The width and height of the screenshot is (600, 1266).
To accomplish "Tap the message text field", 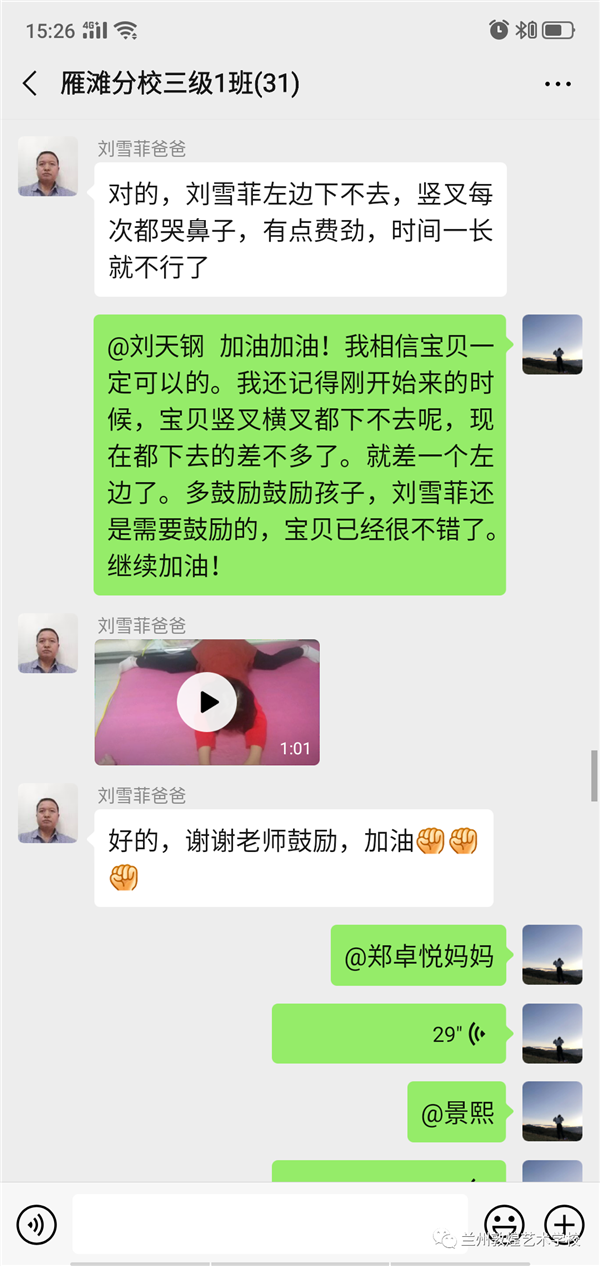I will point(270,1224).
